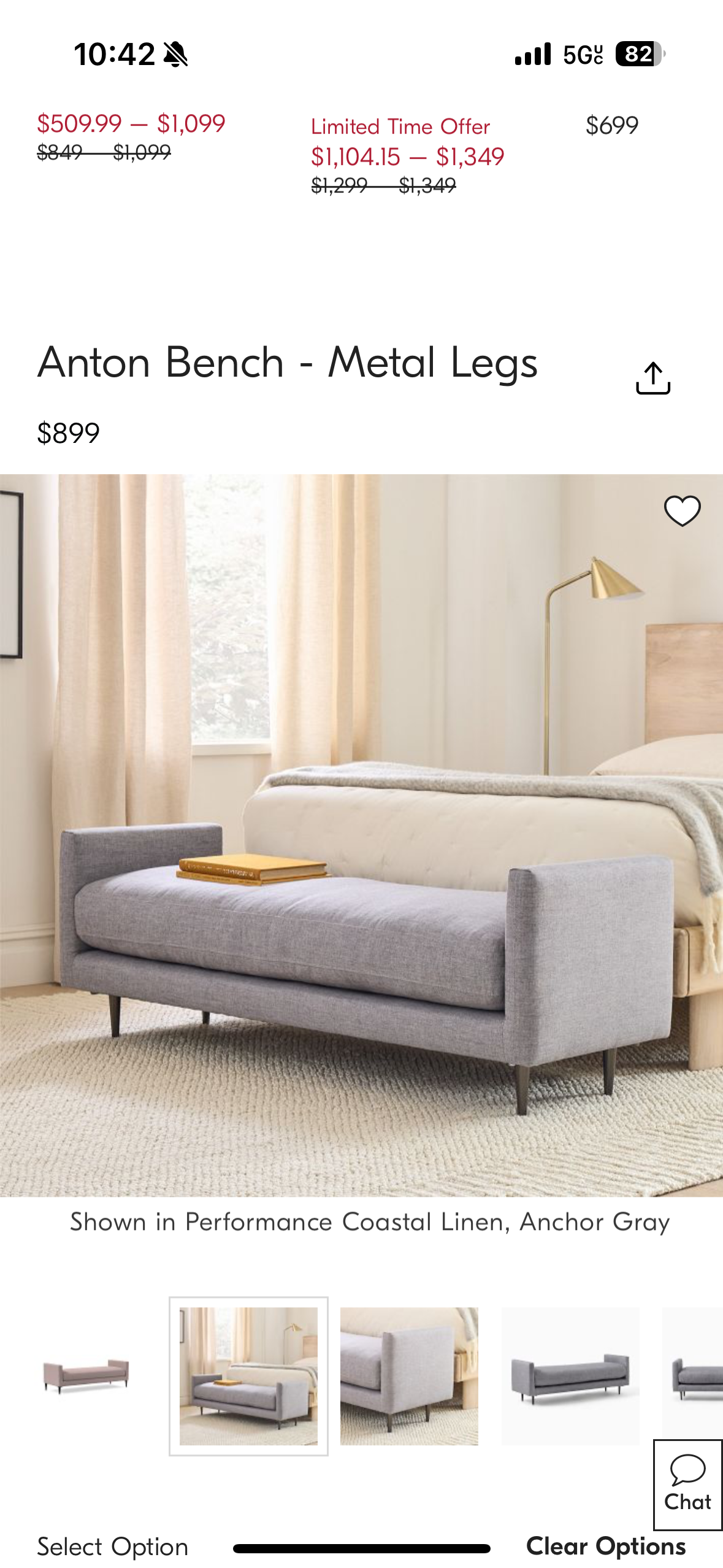Open the Chat support button
723x1568 pixels.
click(687, 1484)
